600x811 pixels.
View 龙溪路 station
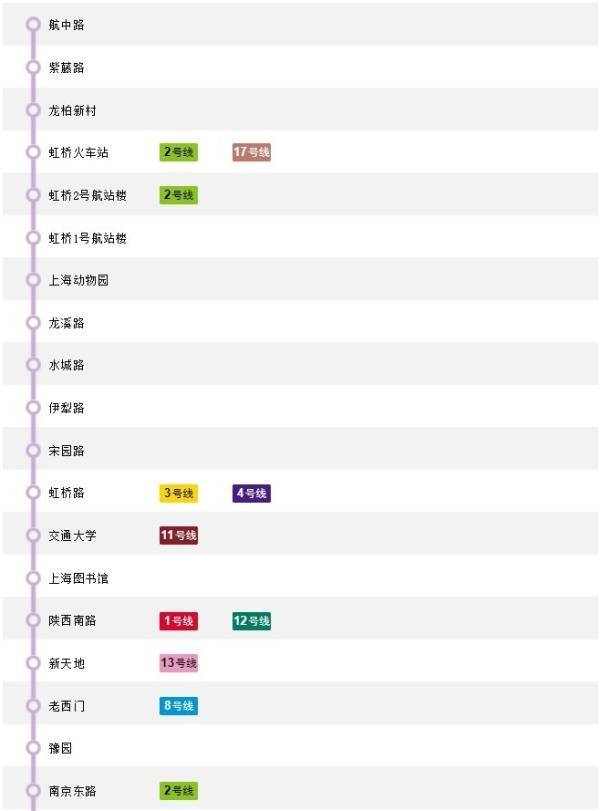point(67,323)
